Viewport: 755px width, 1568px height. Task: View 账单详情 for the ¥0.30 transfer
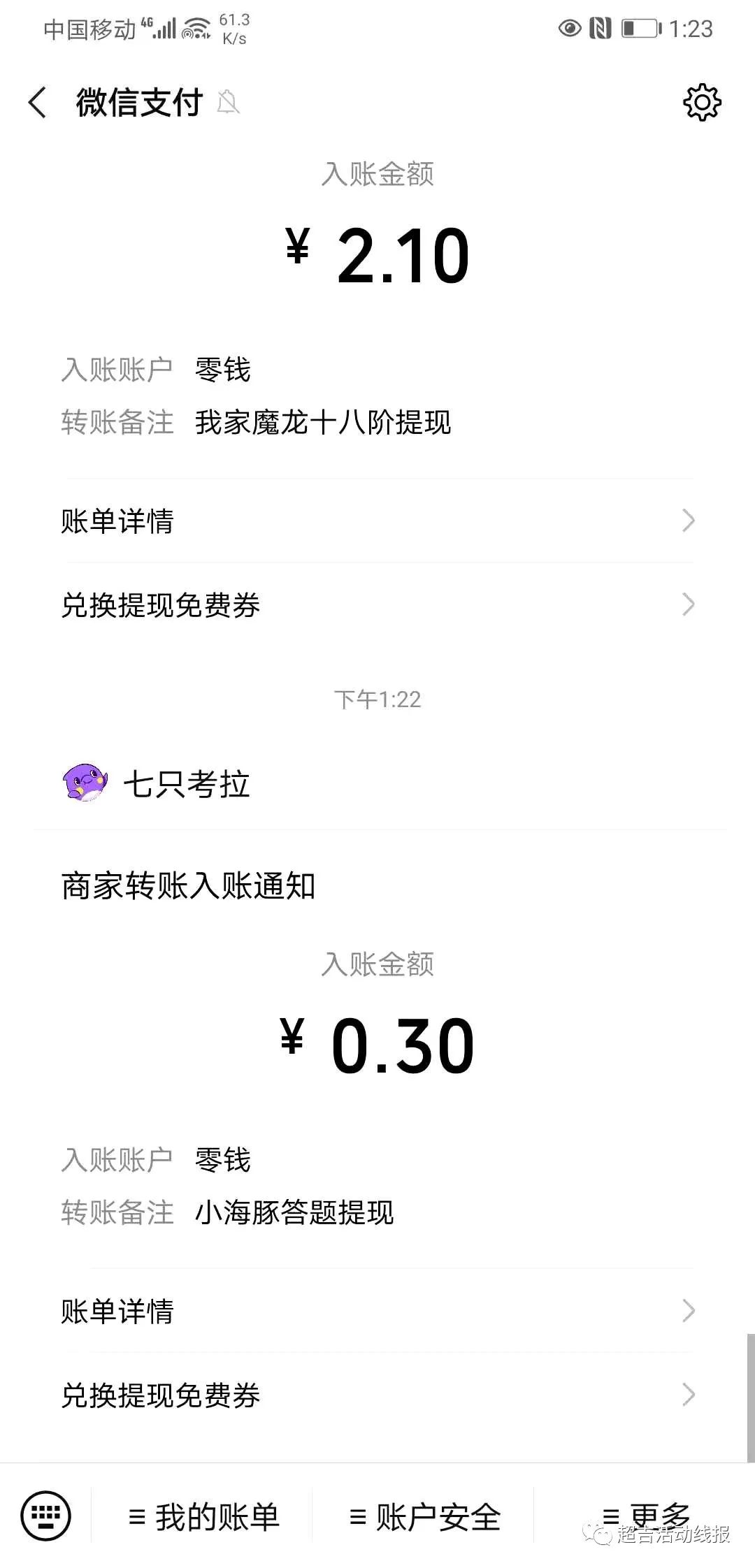(x=377, y=1311)
